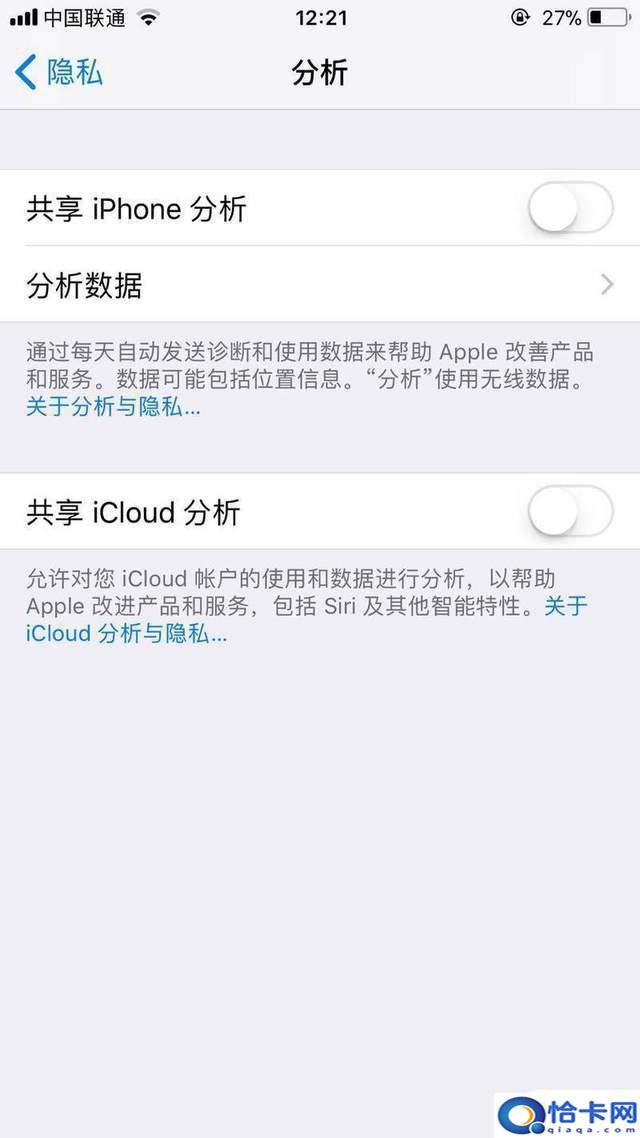Go back to 隐私 settings
The width and height of the screenshot is (640, 1138).
click(x=59, y=73)
